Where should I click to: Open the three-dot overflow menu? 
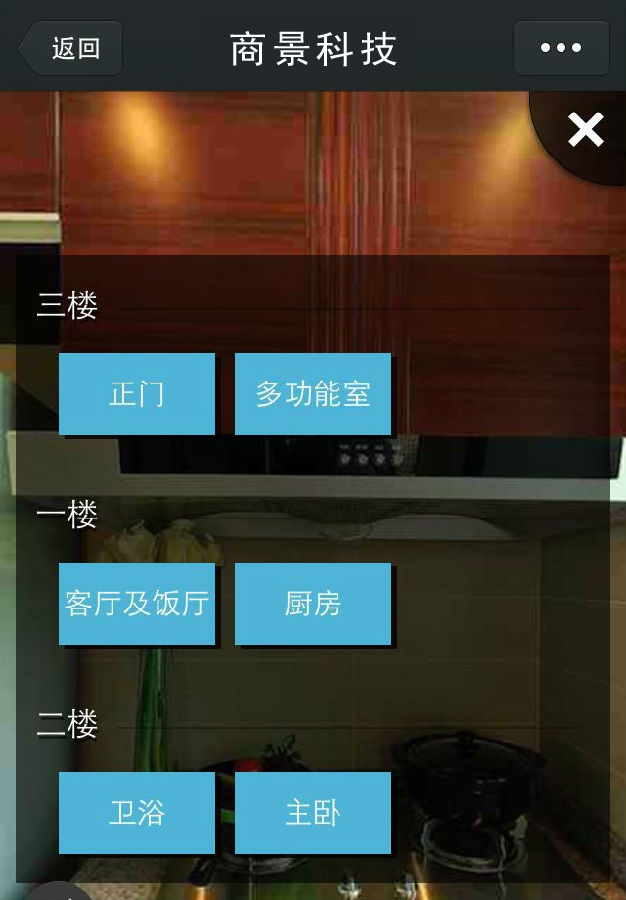pyautogui.click(x=561, y=48)
